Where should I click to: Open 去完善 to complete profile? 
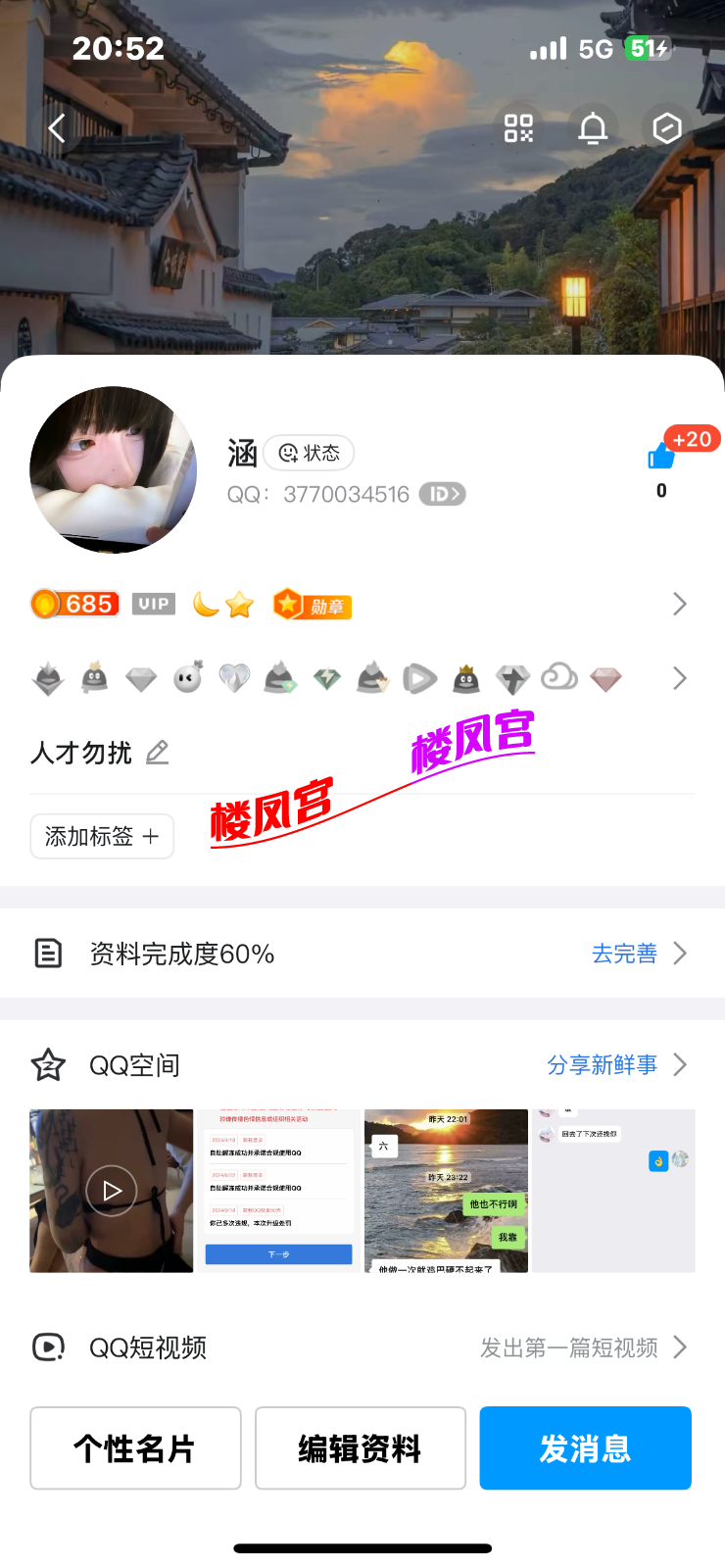pyautogui.click(x=639, y=954)
